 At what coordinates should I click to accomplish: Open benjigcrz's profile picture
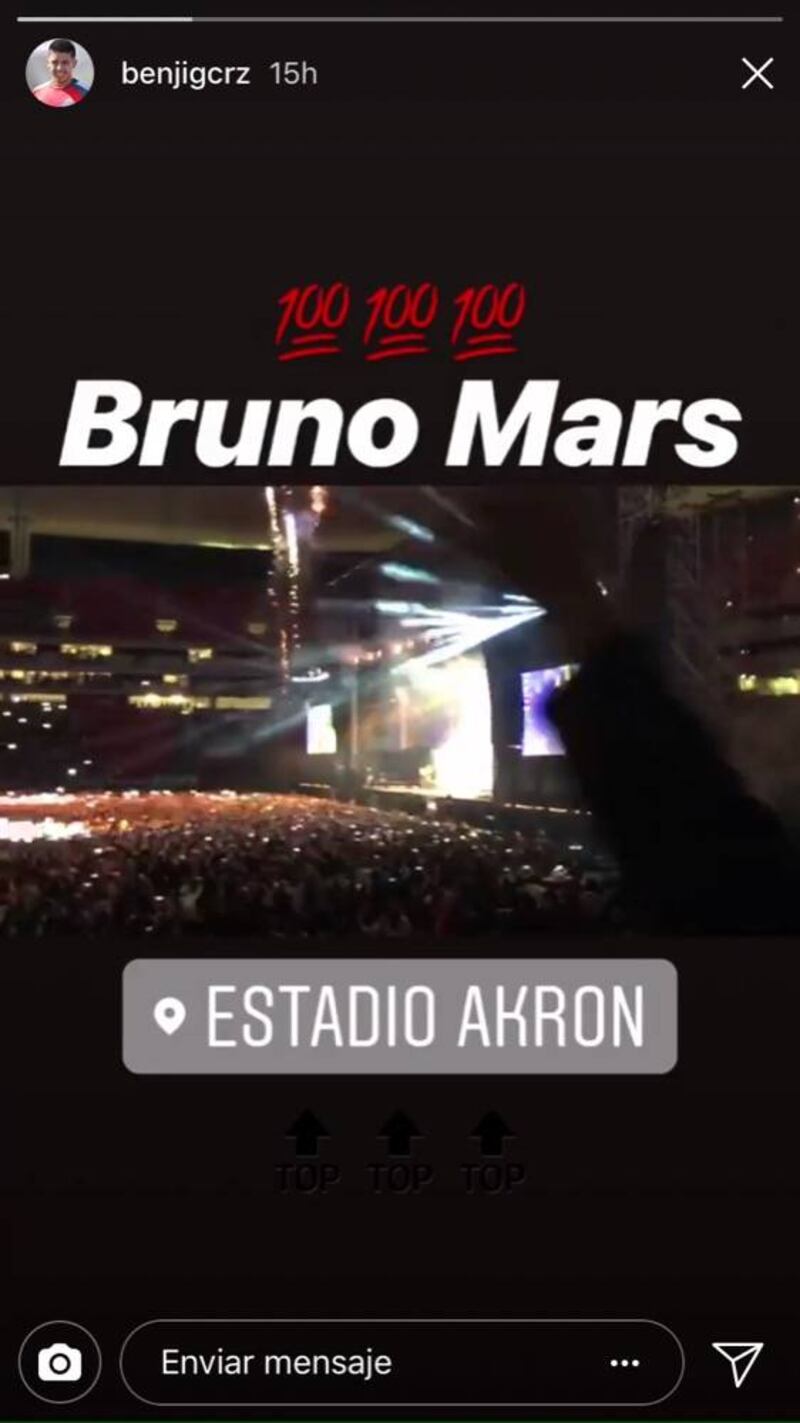(60, 74)
